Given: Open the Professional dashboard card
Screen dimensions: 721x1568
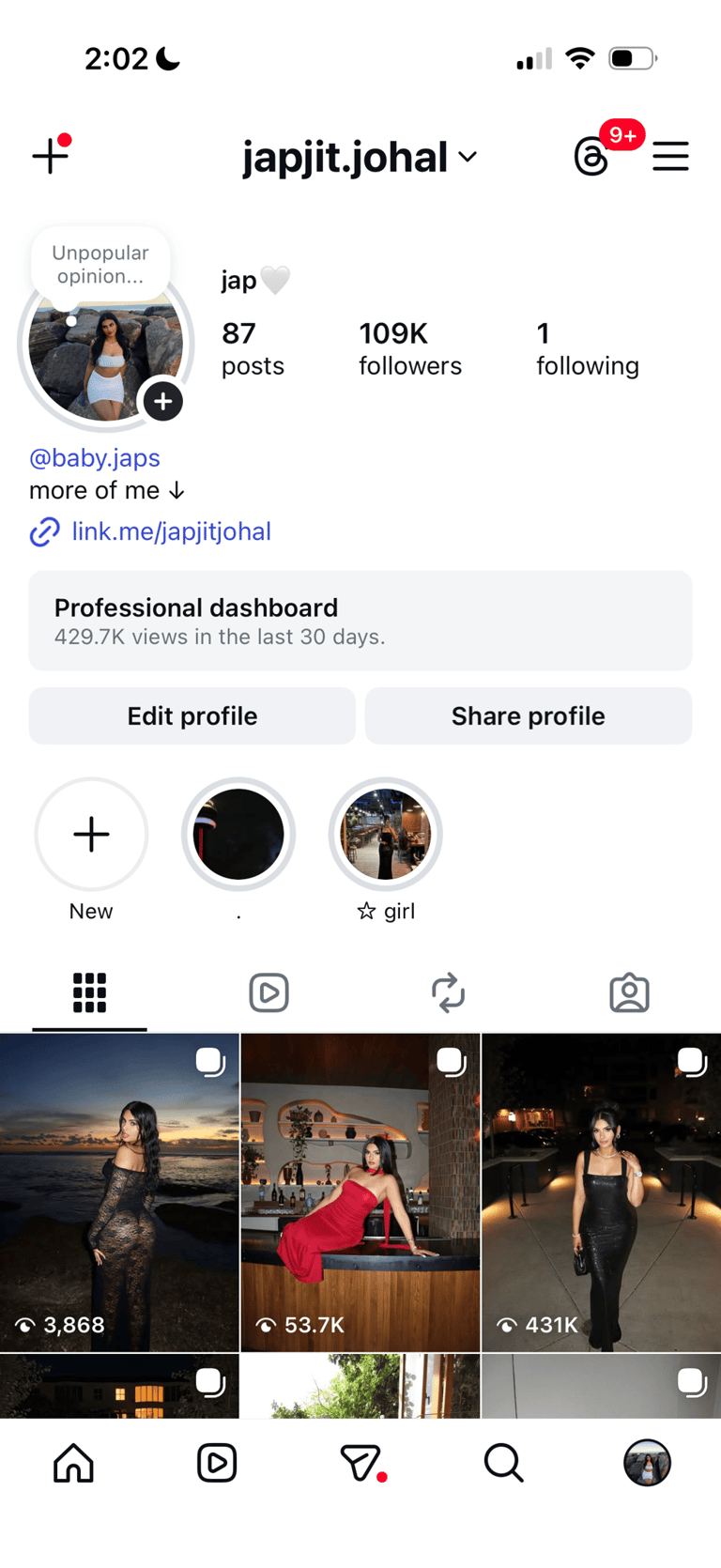Looking at the screenshot, I should point(360,621).
